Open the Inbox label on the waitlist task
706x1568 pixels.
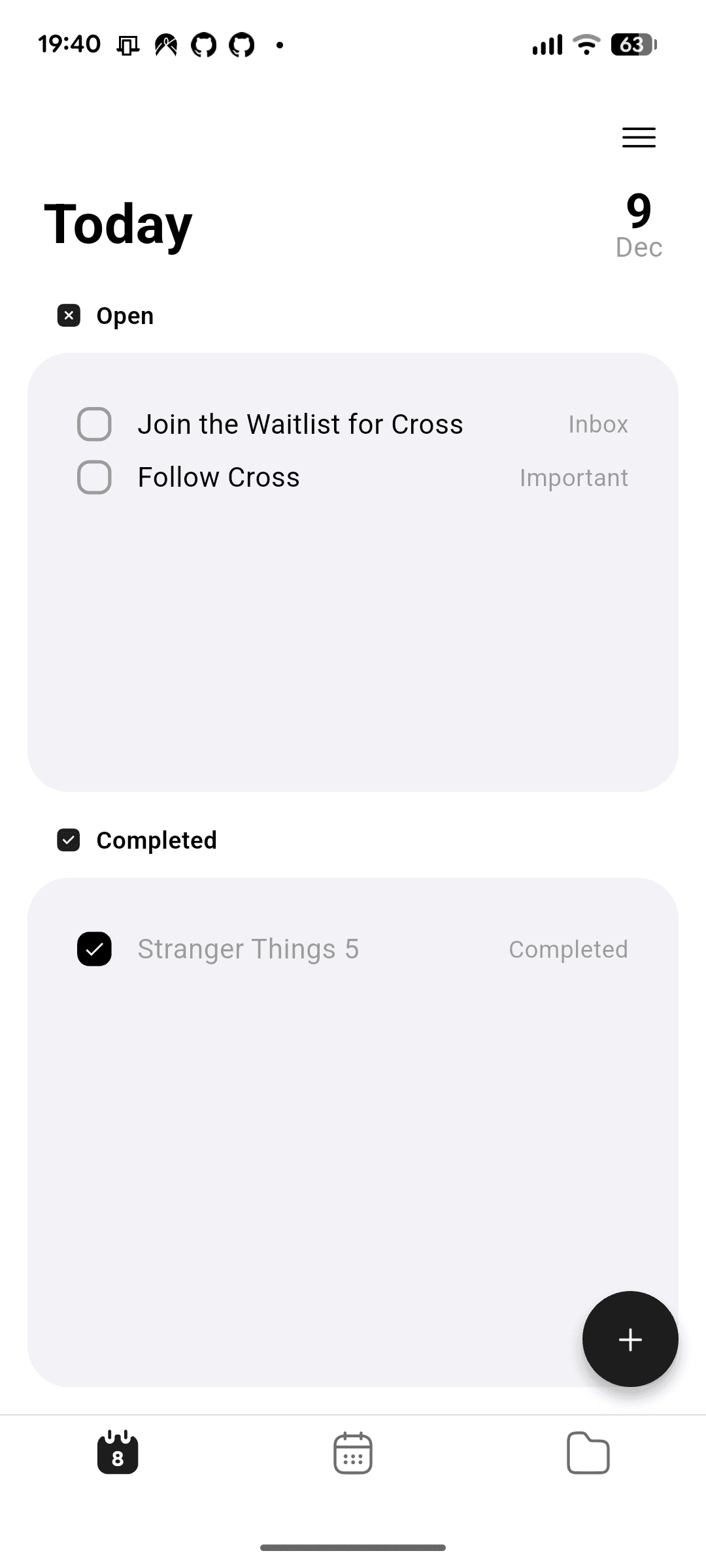597,424
